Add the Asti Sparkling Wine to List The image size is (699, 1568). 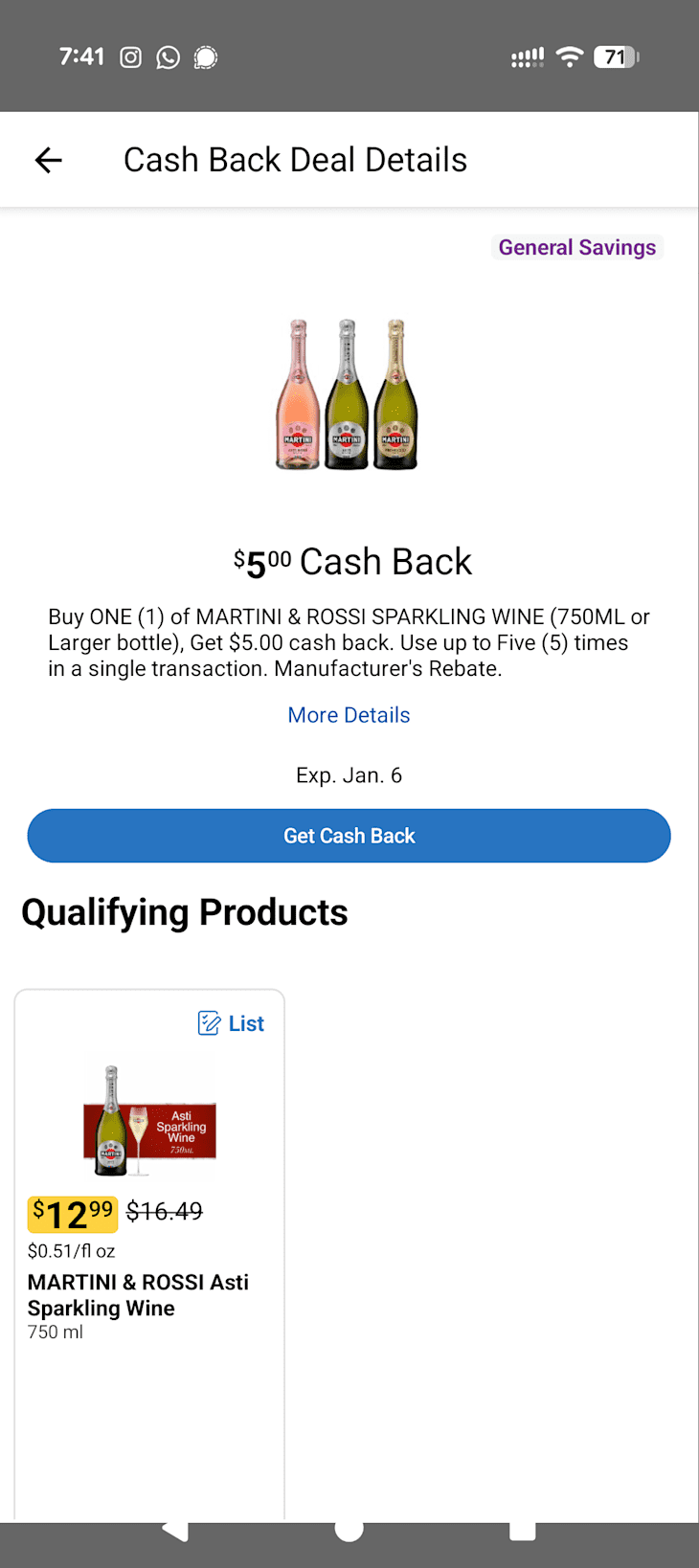pos(231,1023)
